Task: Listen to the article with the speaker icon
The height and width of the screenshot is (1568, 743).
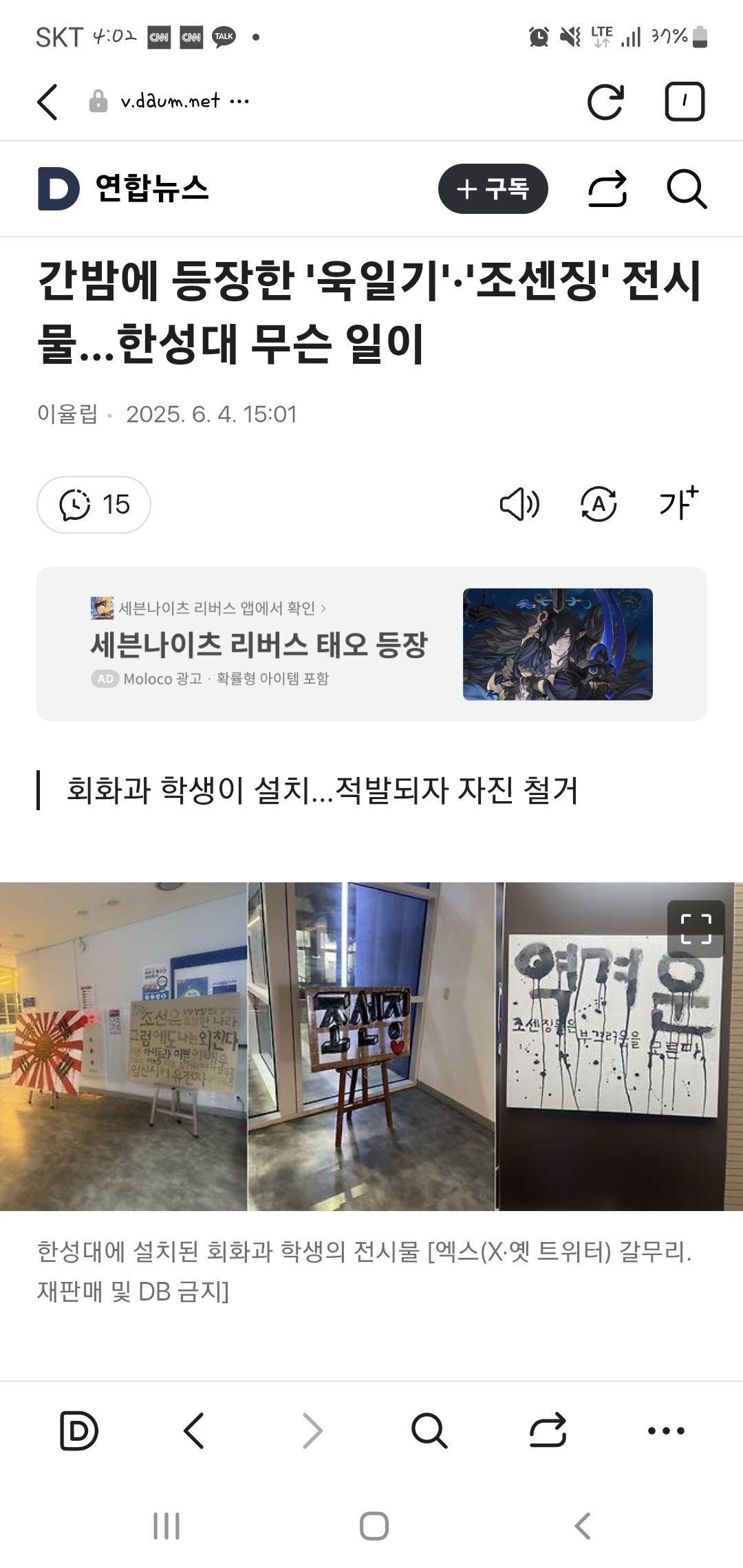Action: 519,505
